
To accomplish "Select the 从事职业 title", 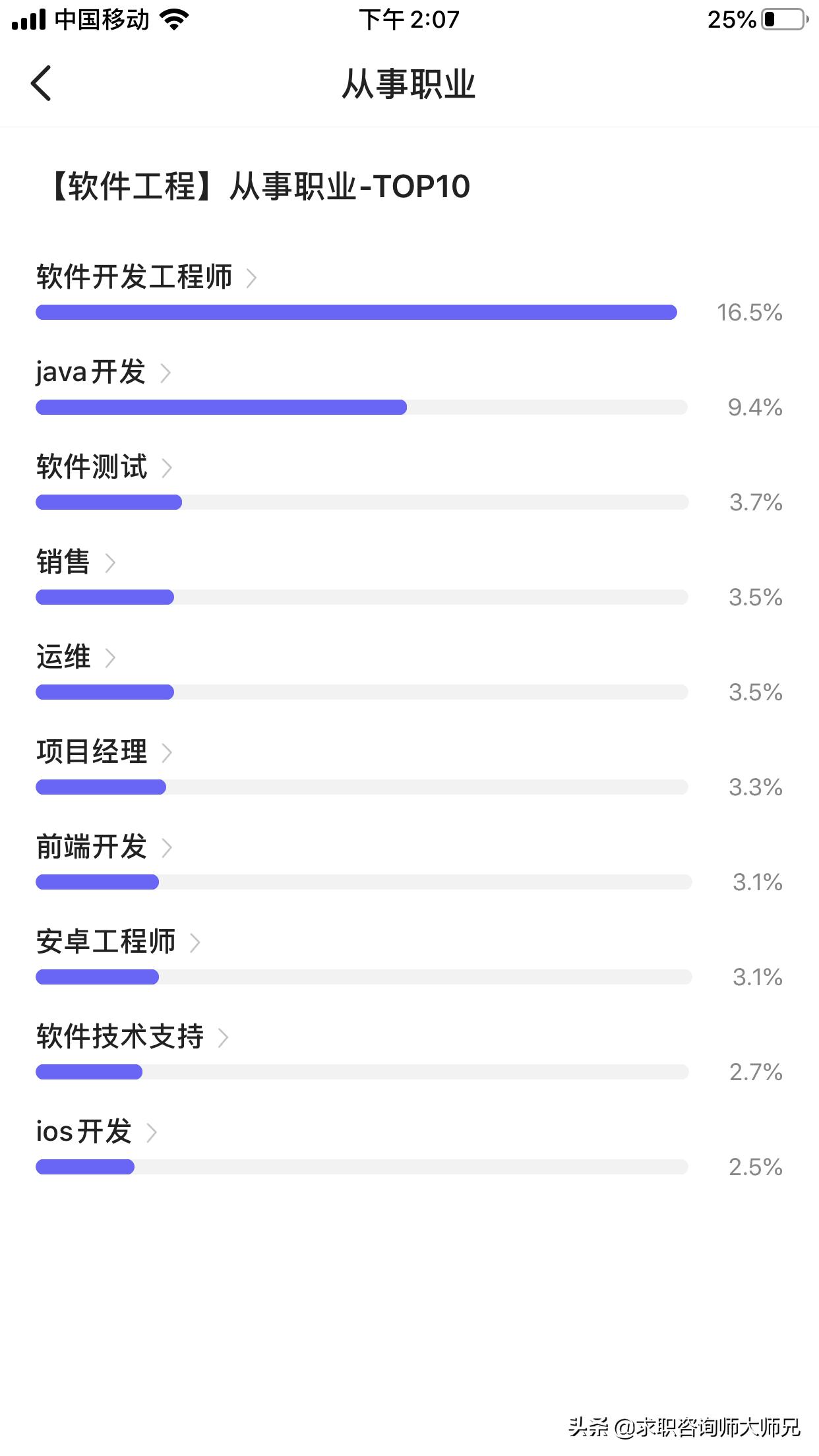I will pos(409,83).
